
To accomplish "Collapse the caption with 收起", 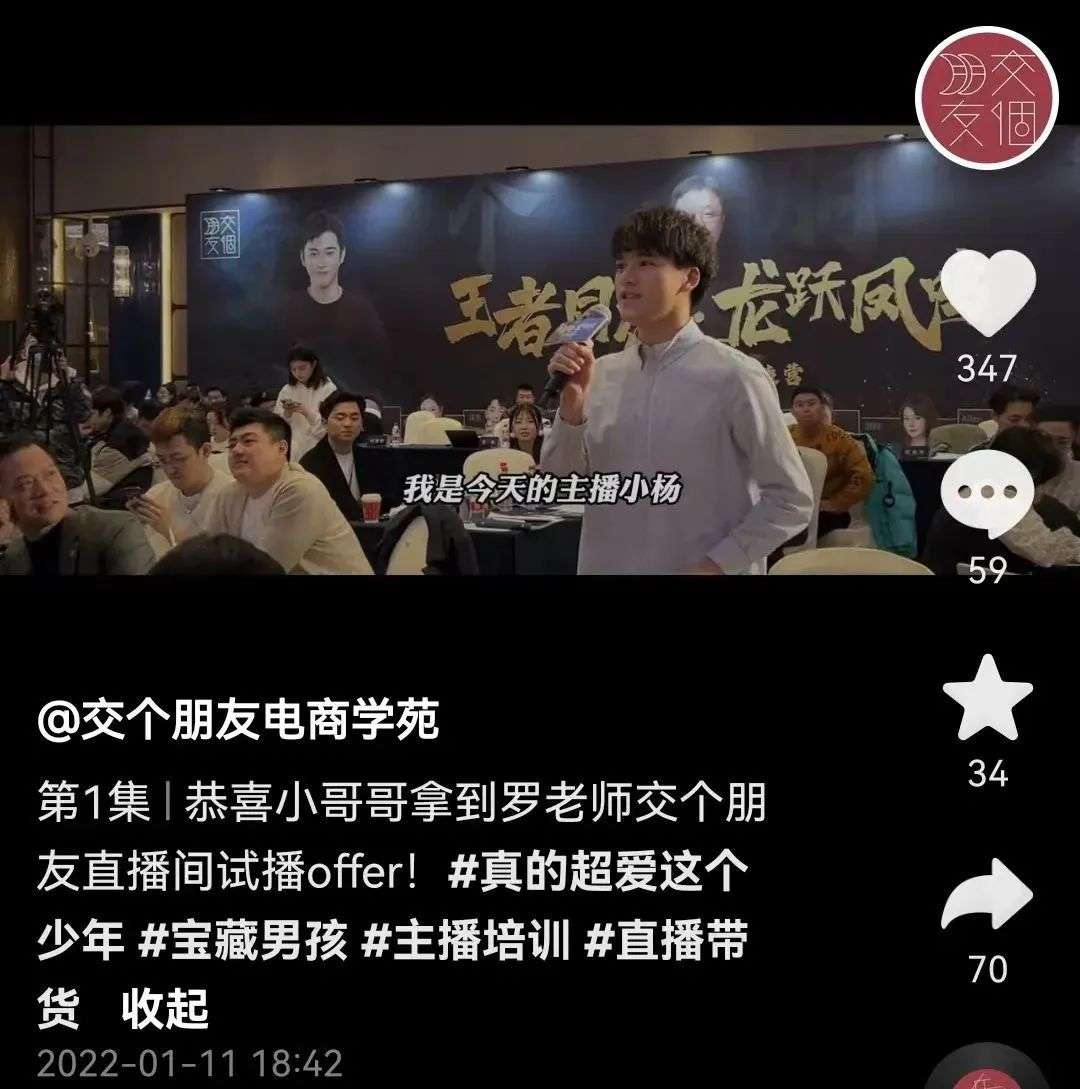I will coord(165,1010).
